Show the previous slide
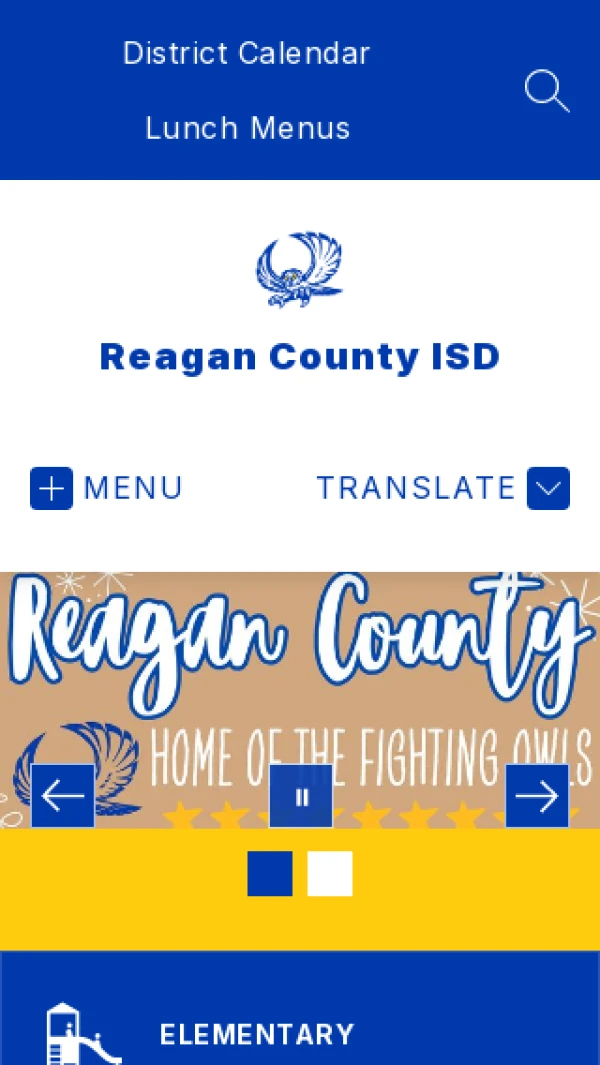 coord(63,796)
